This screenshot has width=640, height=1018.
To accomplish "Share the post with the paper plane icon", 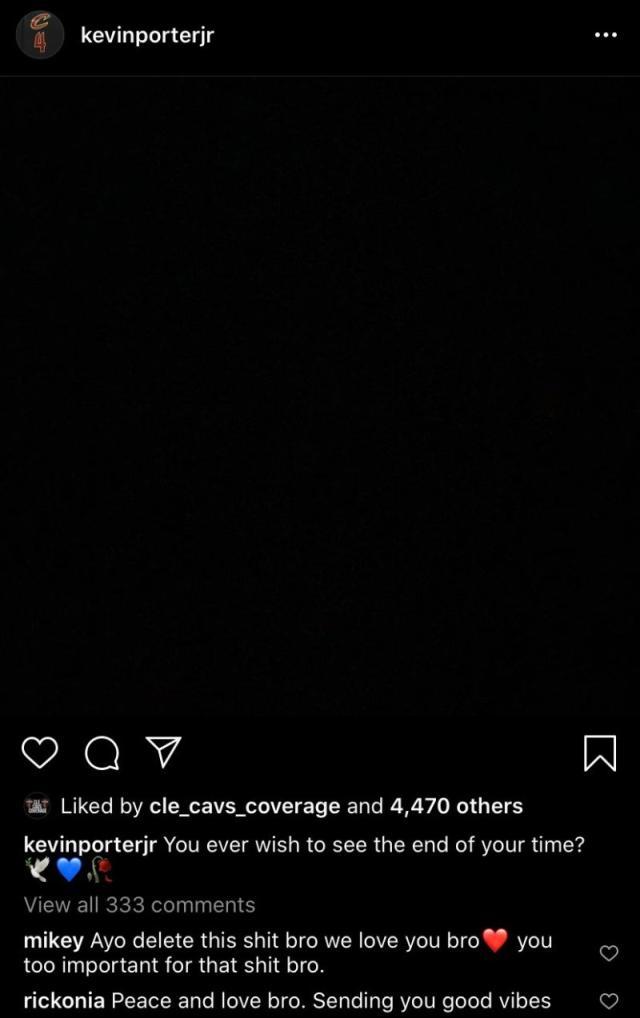I will 163,752.
